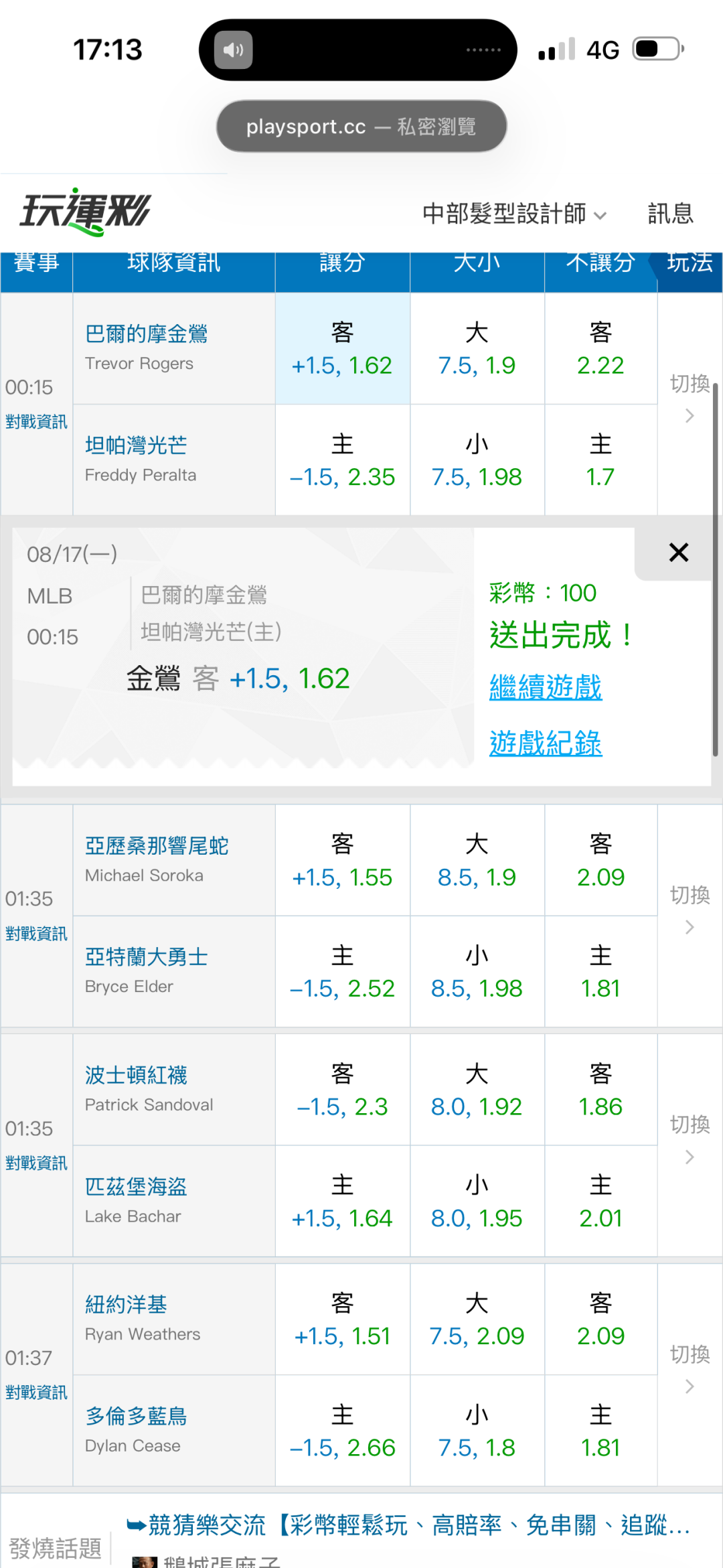The image size is (723, 1568).
Task: Select 亞特蘭大勇士 moneyline 主 1.81
Action: coord(600,972)
